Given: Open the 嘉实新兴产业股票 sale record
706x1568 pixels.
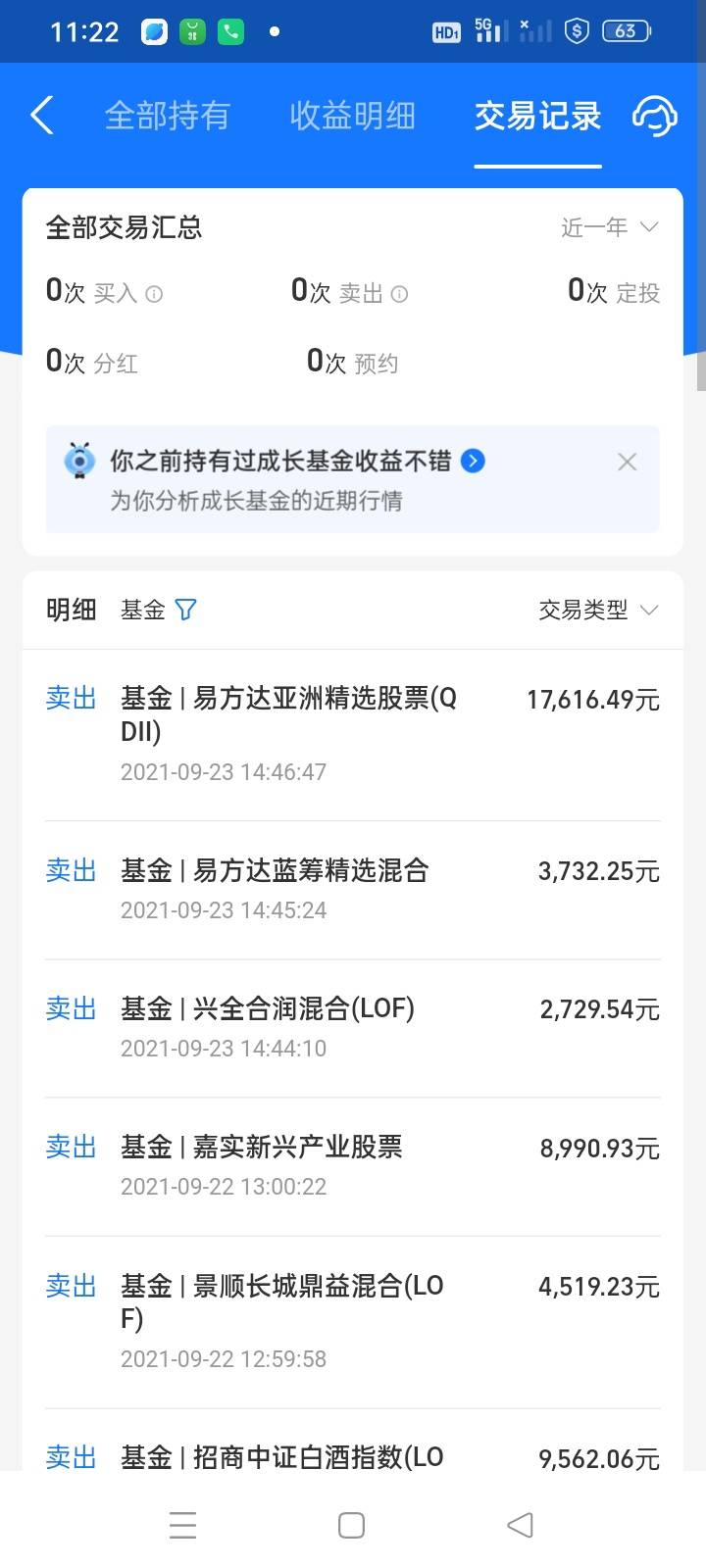Looking at the screenshot, I should tap(352, 1166).
